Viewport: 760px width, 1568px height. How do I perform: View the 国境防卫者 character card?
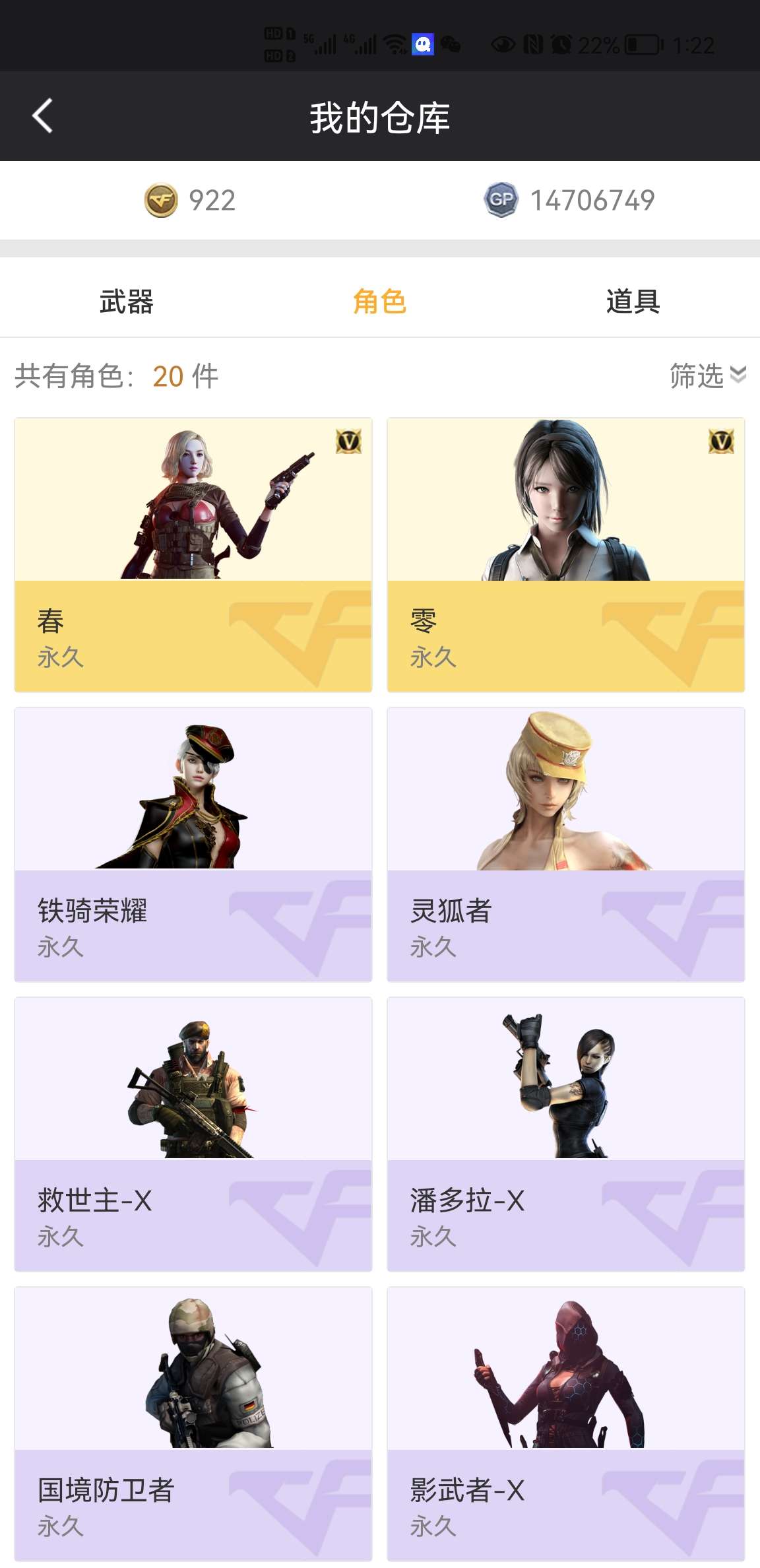point(193,1424)
